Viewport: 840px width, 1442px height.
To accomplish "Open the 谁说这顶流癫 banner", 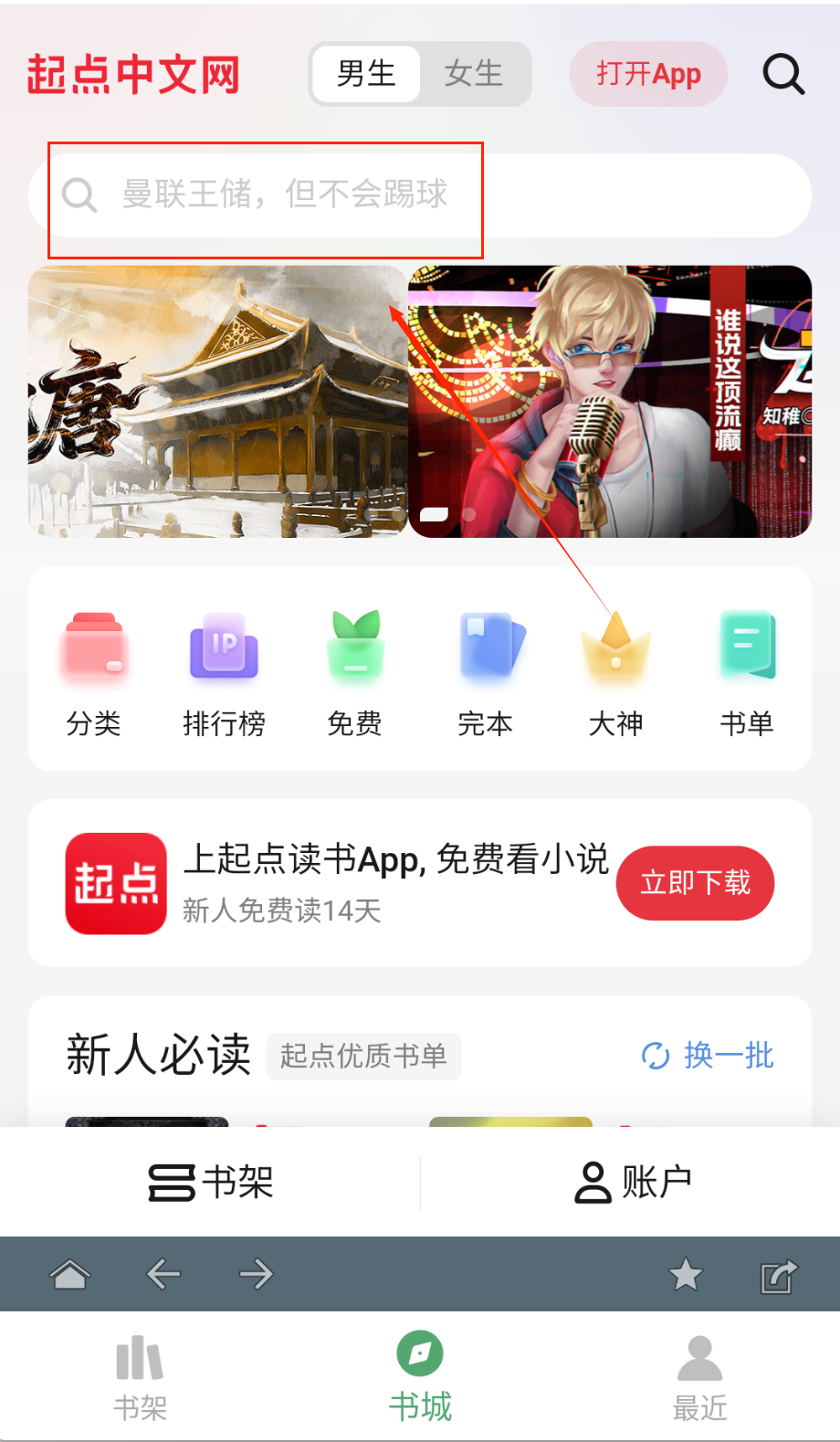I will 610,402.
